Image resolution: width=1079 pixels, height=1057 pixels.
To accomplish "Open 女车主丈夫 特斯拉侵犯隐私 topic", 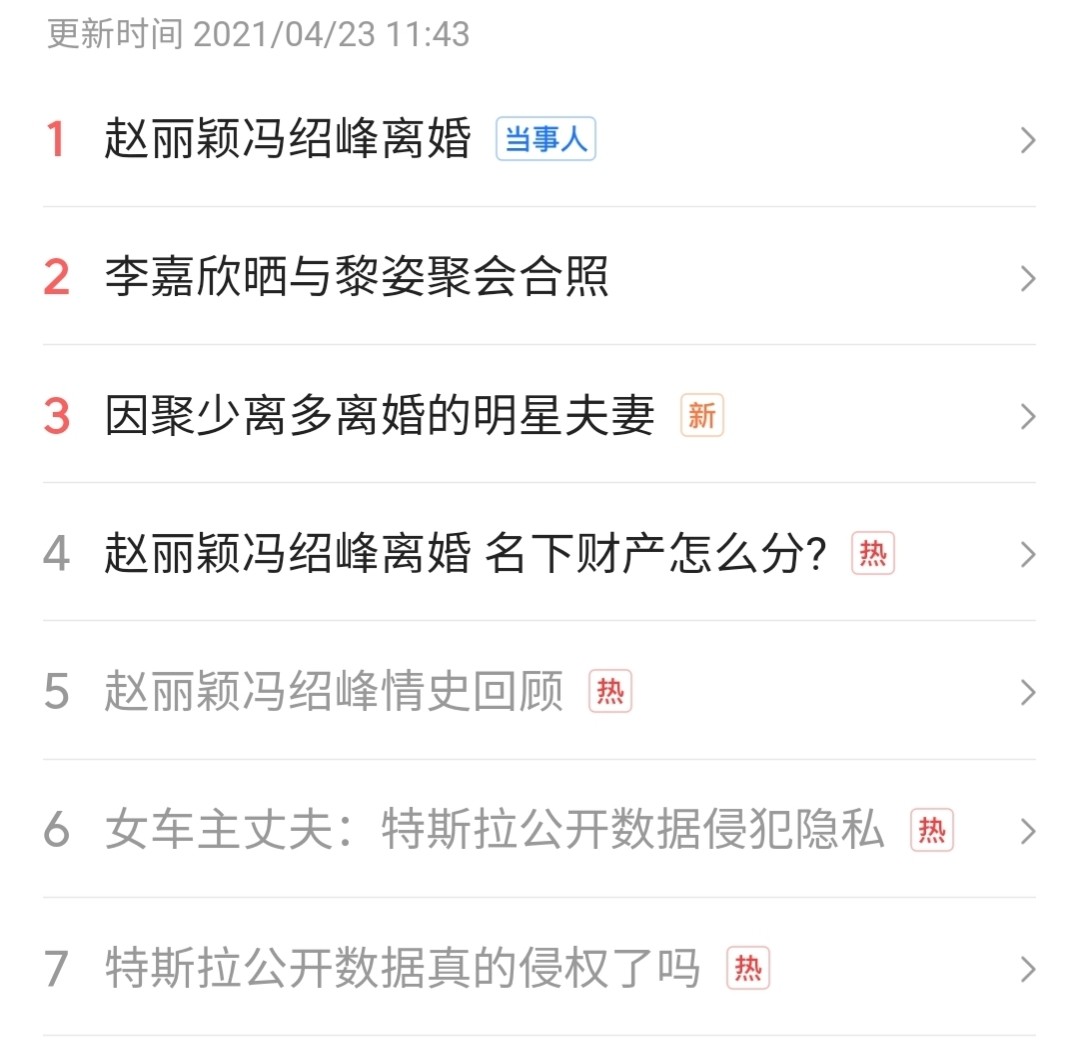I will click(x=494, y=830).
